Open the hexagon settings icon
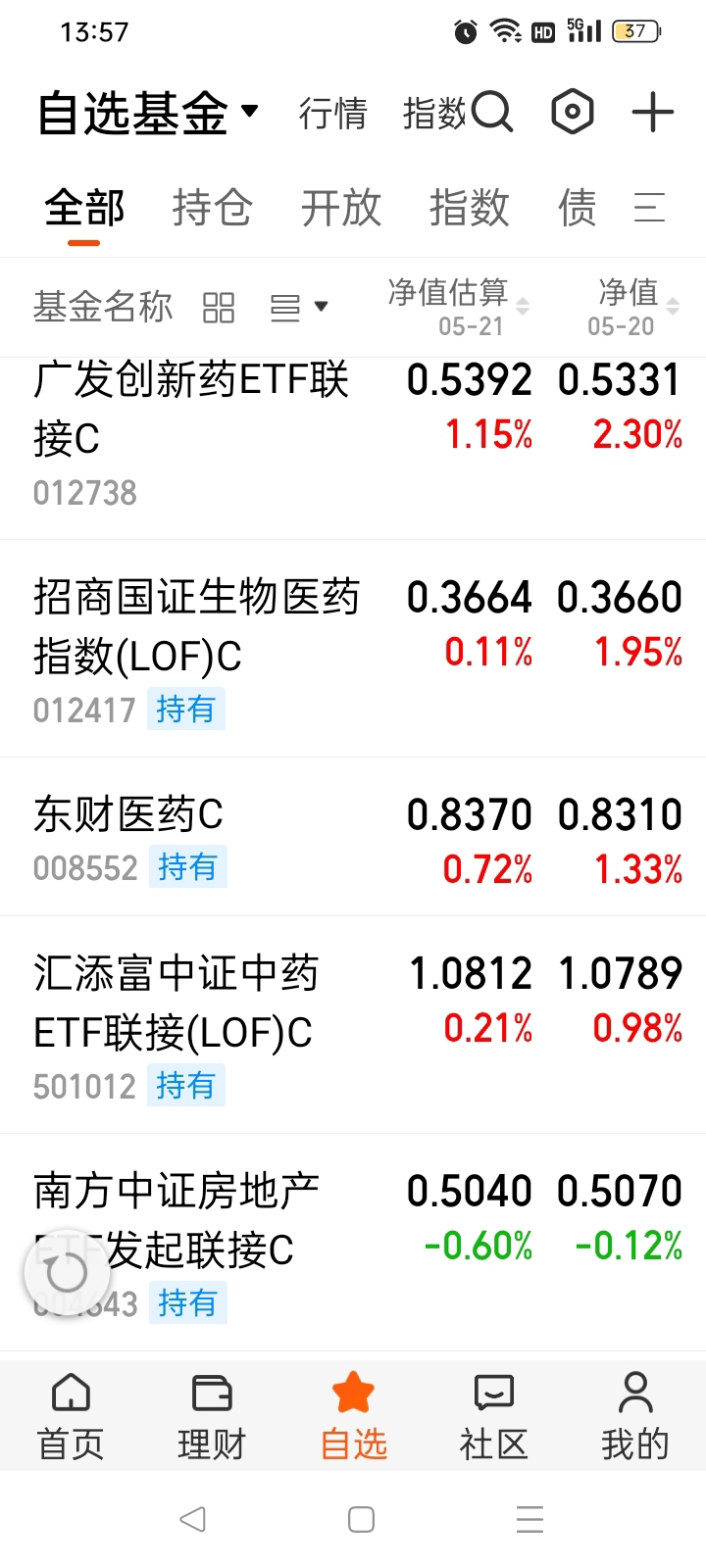 [x=573, y=112]
